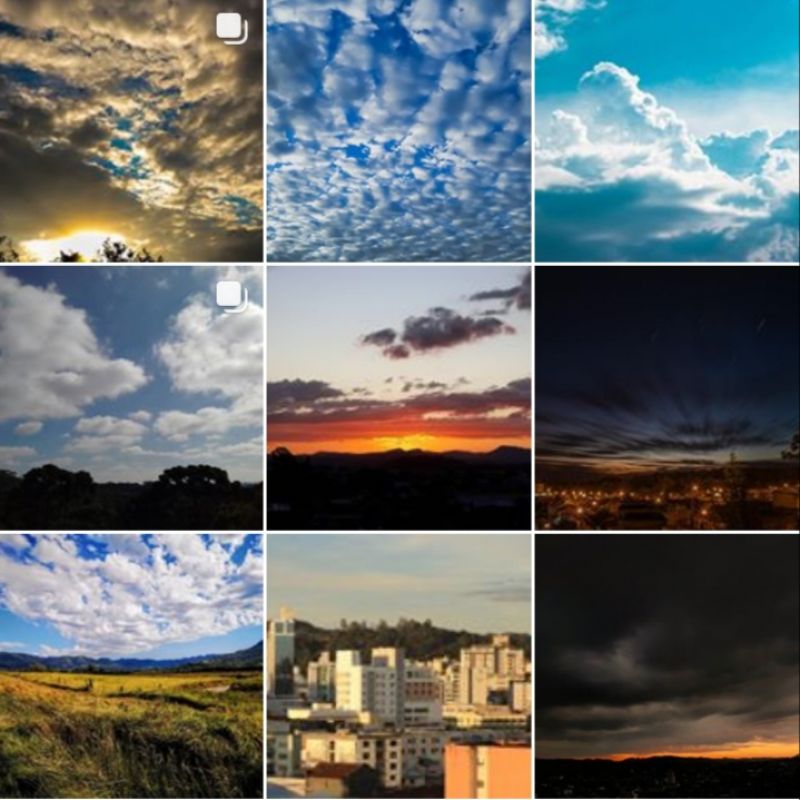800x800 pixels.
Task: Open the grassy field under clouds post
Action: click(131, 665)
